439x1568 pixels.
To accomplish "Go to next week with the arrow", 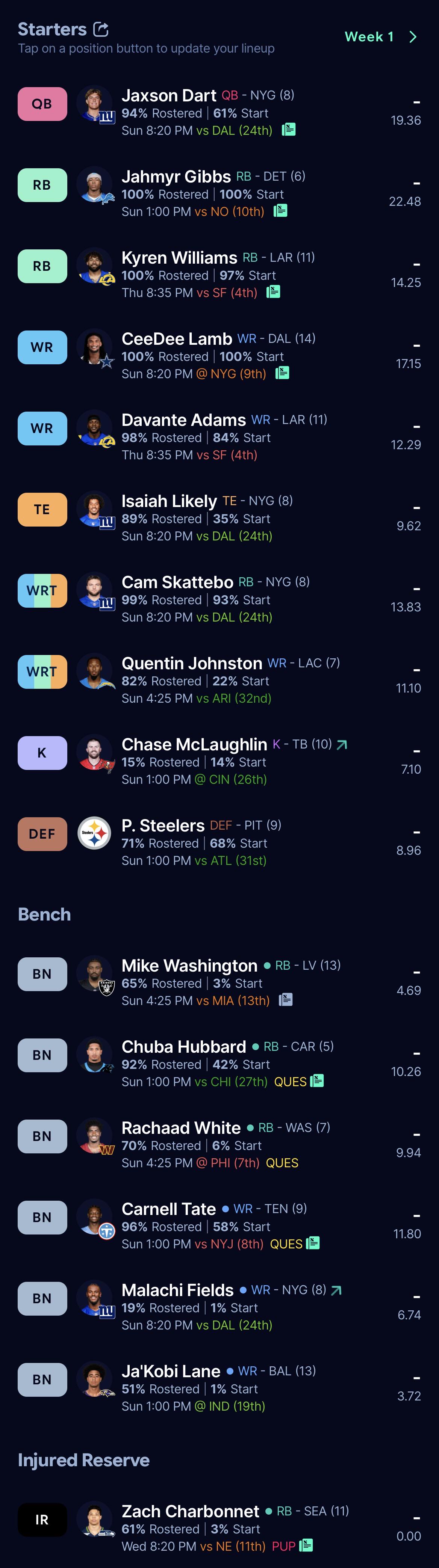I will coord(413,36).
